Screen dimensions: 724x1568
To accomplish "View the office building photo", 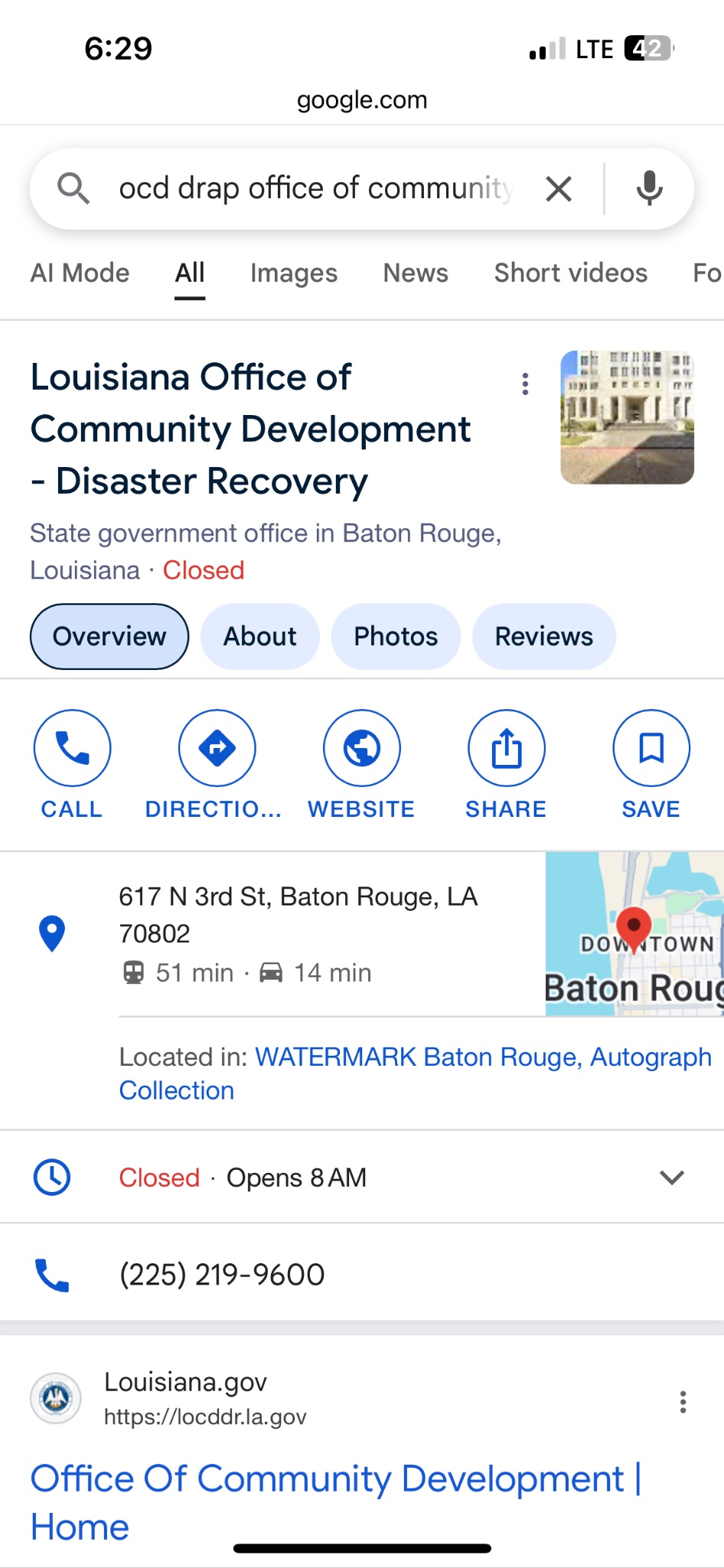I will (x=627, y=417).
